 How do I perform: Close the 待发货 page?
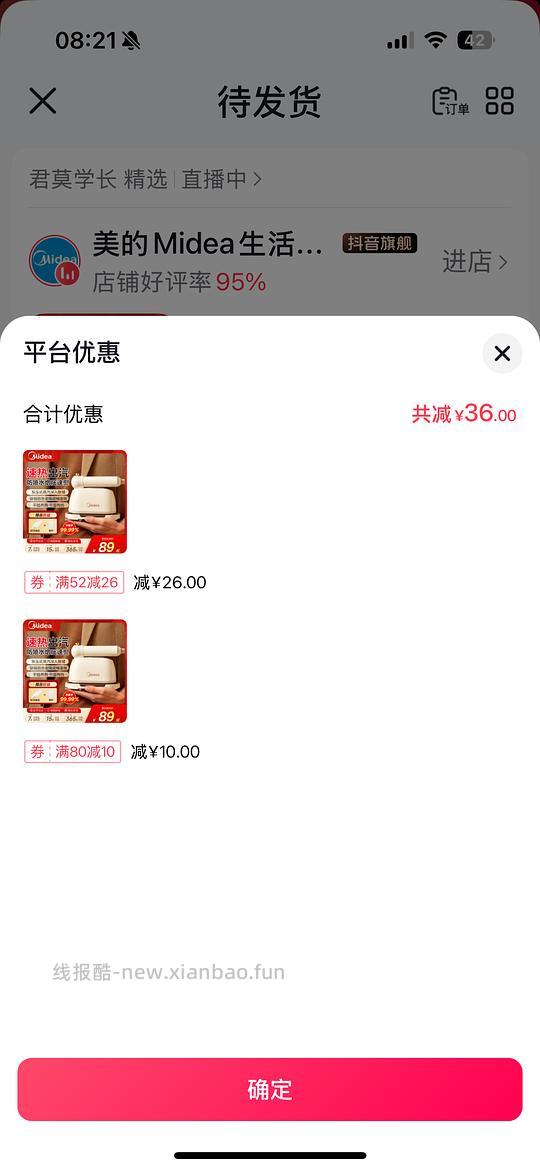click(x=43, y=101)
